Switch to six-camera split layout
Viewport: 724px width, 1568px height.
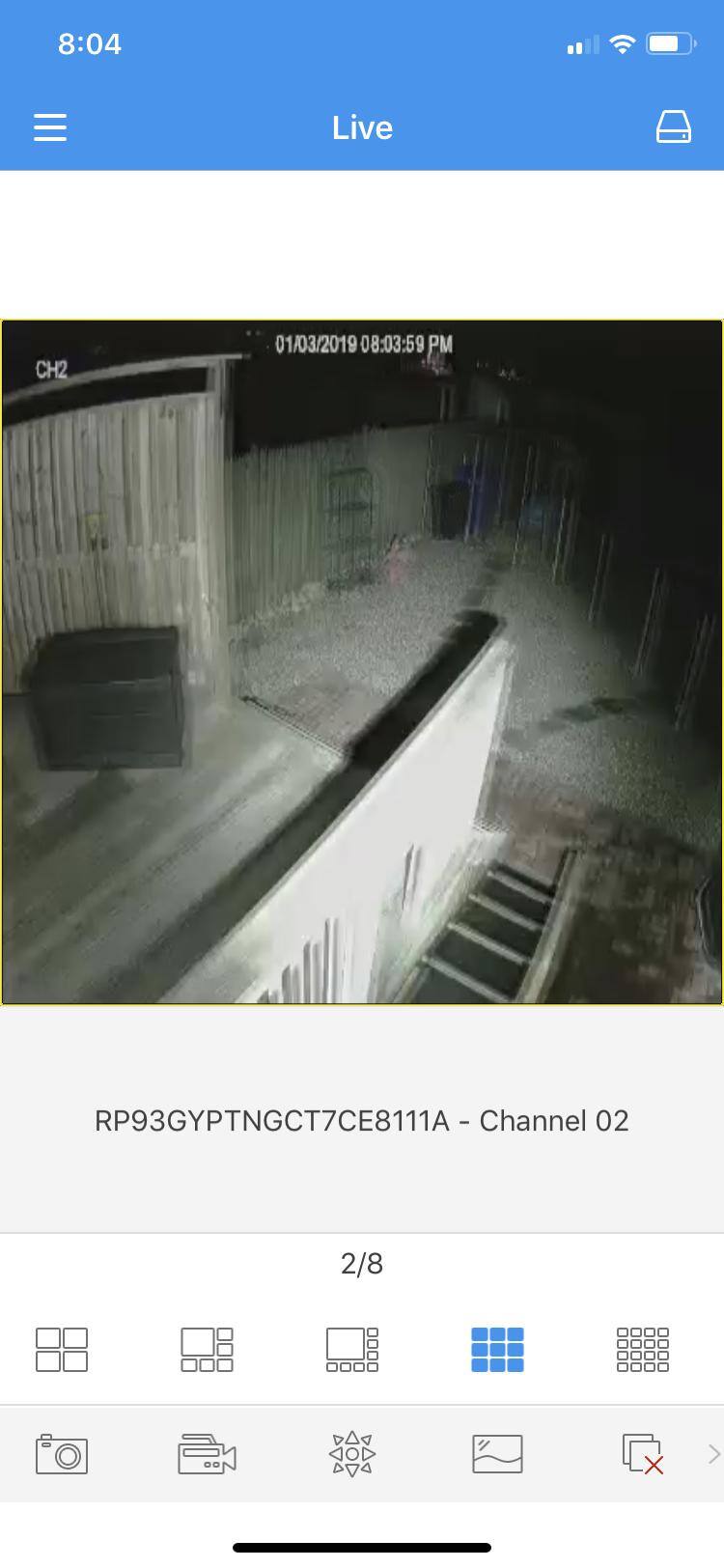point(207,1349)
